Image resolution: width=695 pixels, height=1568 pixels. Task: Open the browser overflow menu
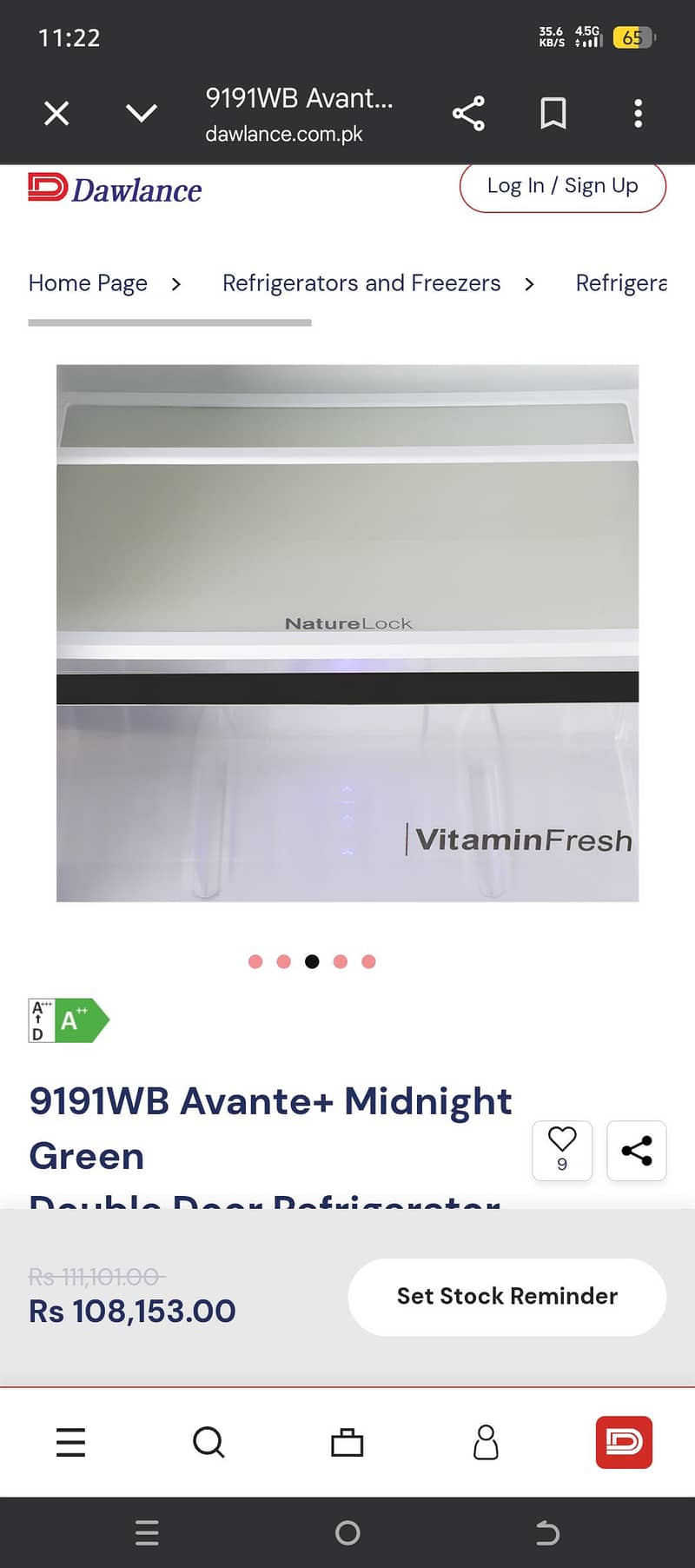click(x=639, y=113)
